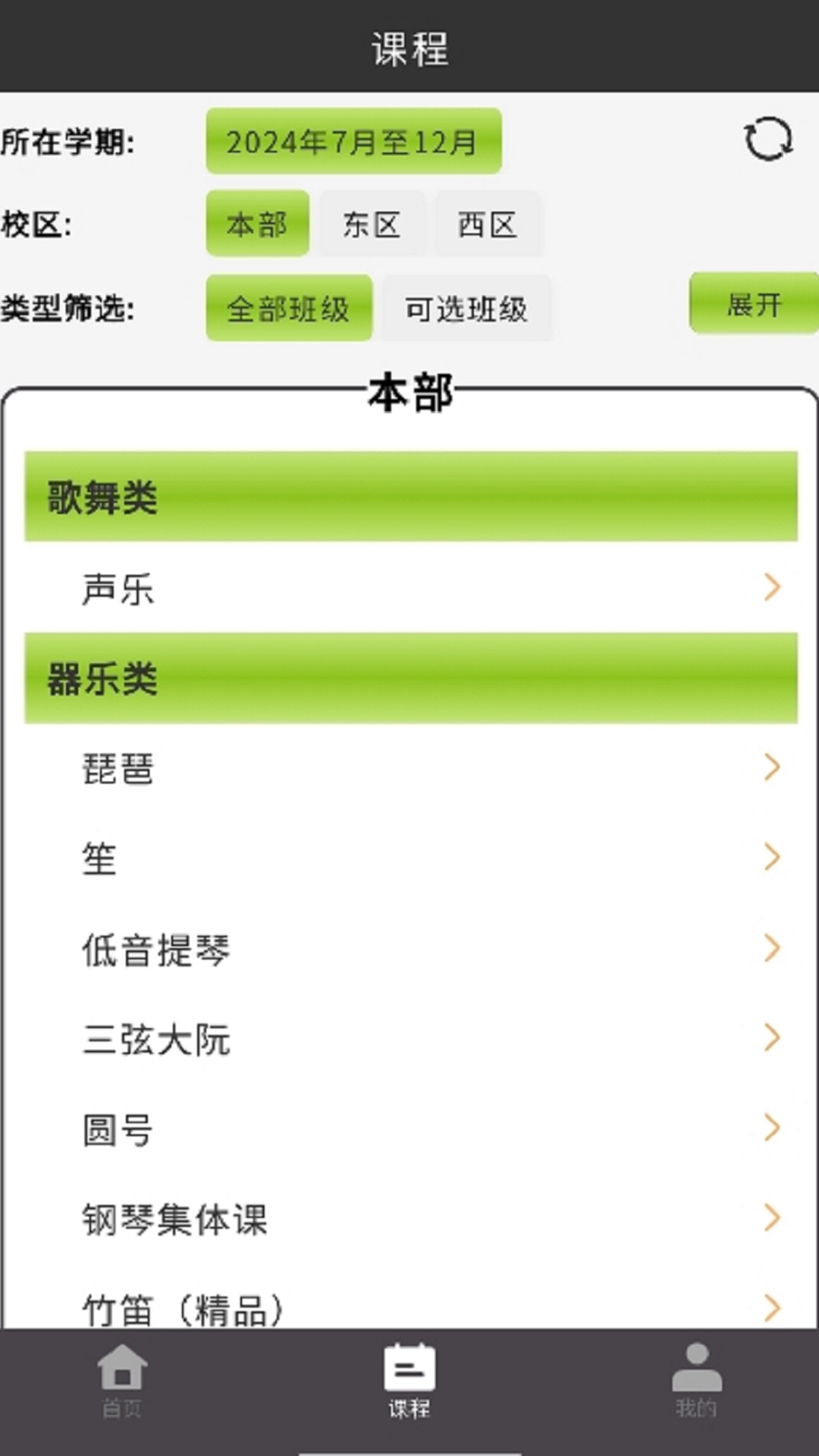Open the semester picker 2024年7月至12月

click(353, 141)
